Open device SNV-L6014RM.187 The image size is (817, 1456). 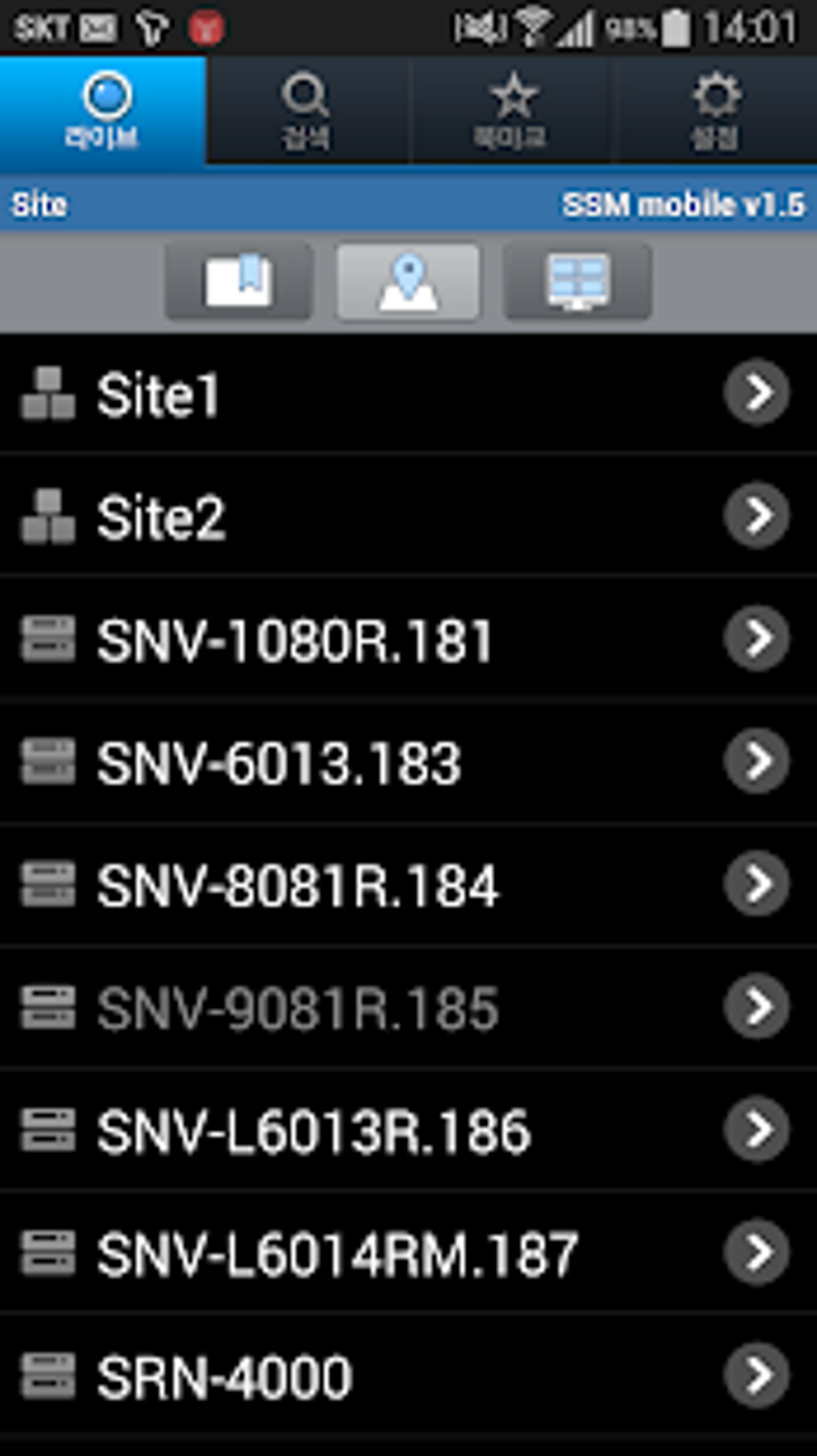pyautogui.click(x=408, y=1252)
